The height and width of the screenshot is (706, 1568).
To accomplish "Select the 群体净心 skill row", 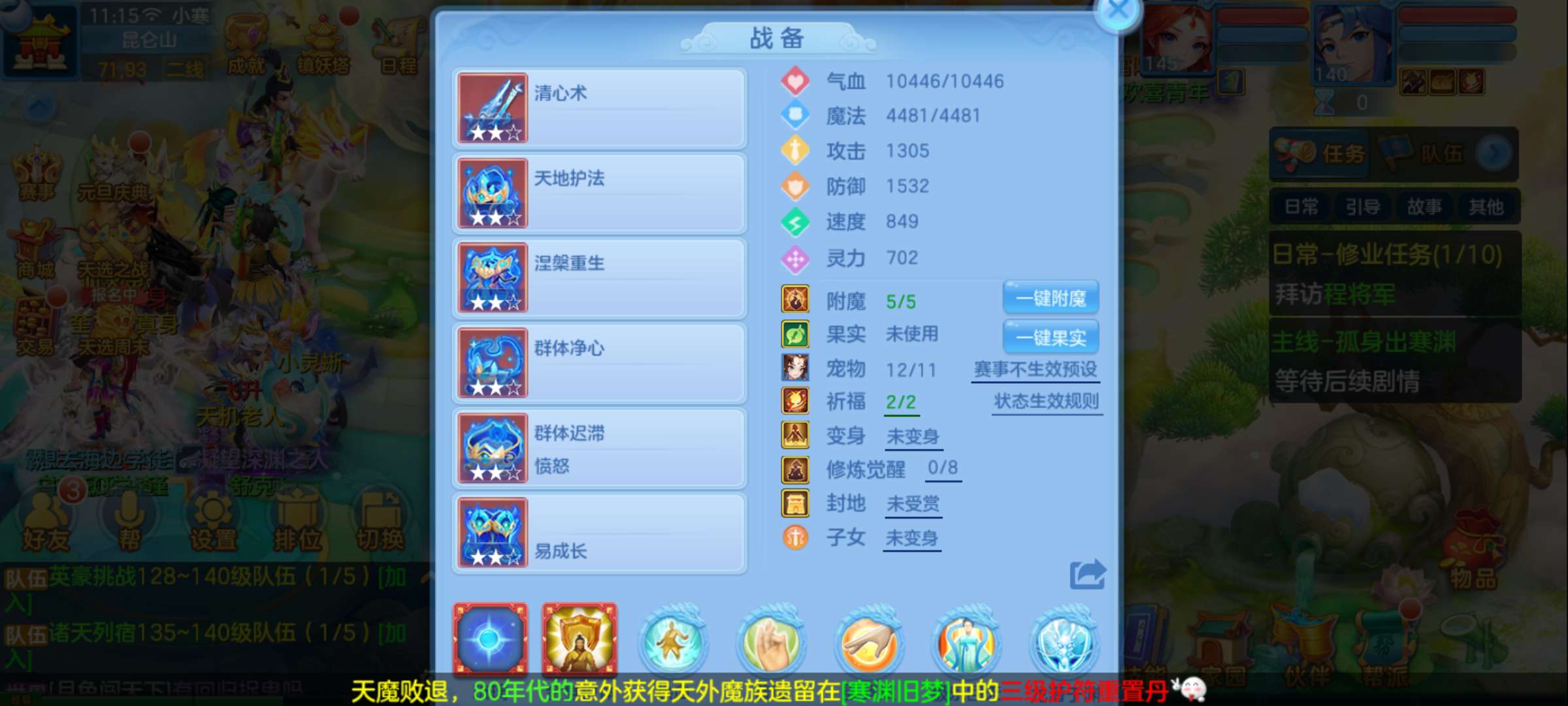I will [599, 363].
